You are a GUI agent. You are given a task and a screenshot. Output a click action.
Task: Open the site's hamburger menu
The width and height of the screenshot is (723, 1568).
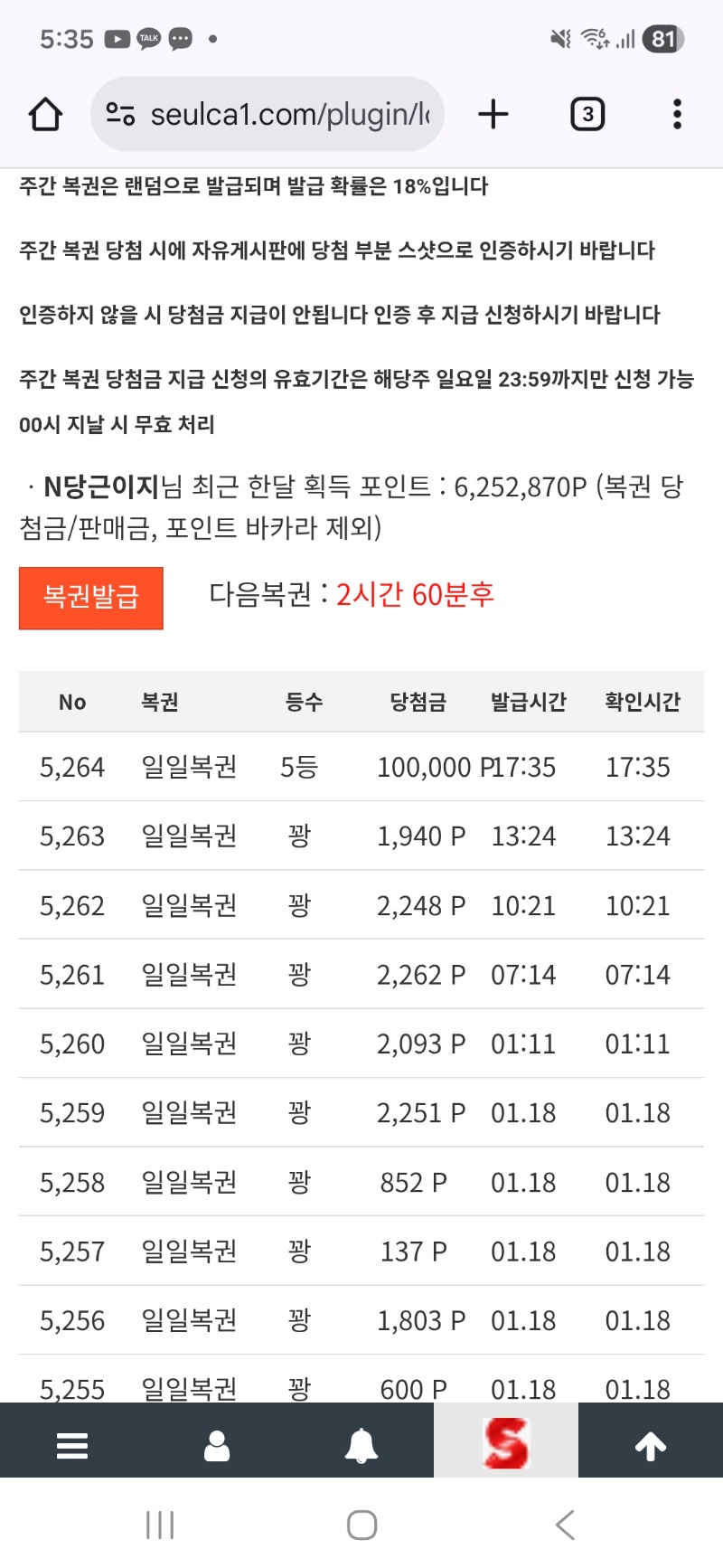pyautogui.click(x=72, y=1446)
